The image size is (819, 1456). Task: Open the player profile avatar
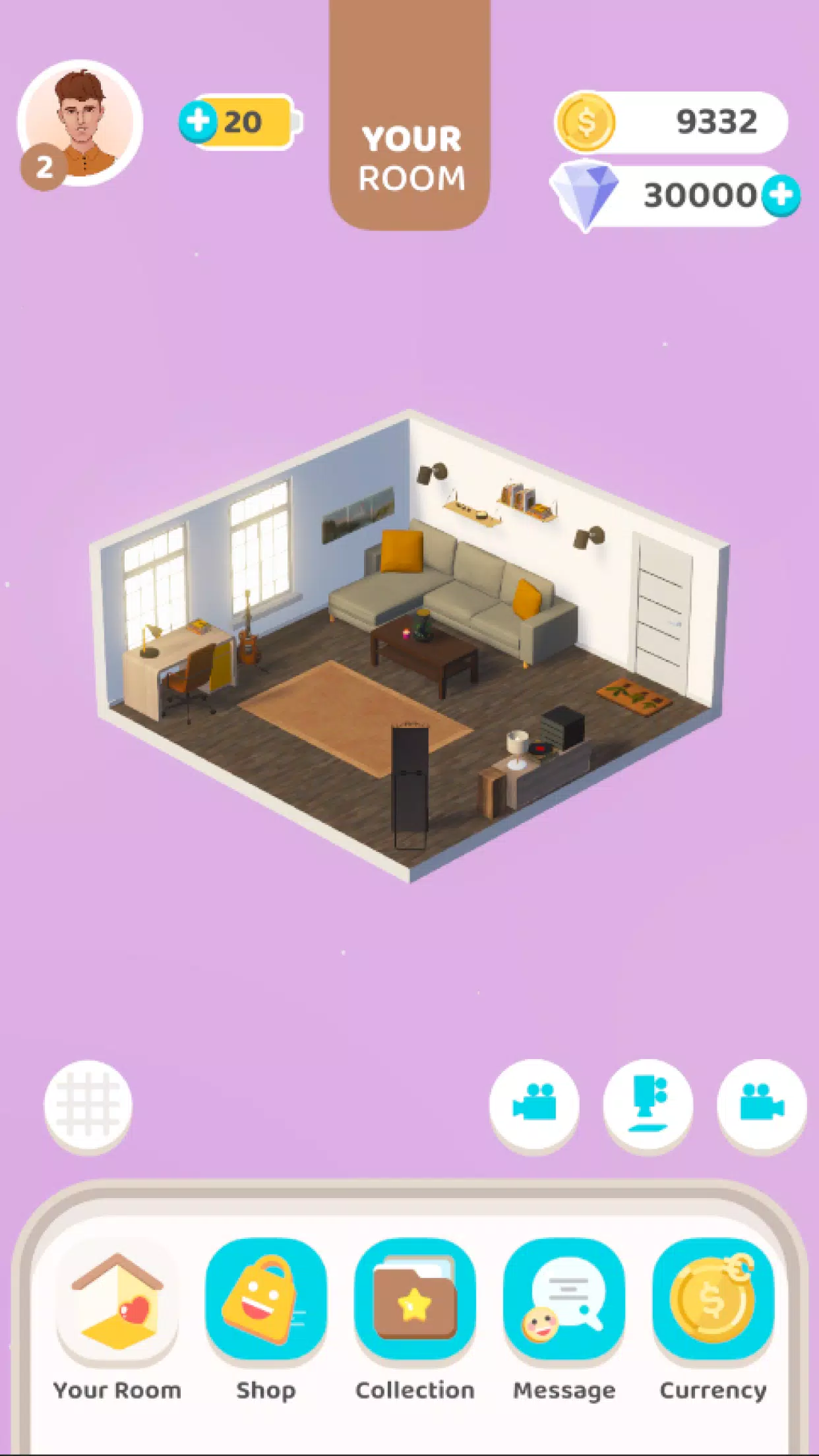80,123
